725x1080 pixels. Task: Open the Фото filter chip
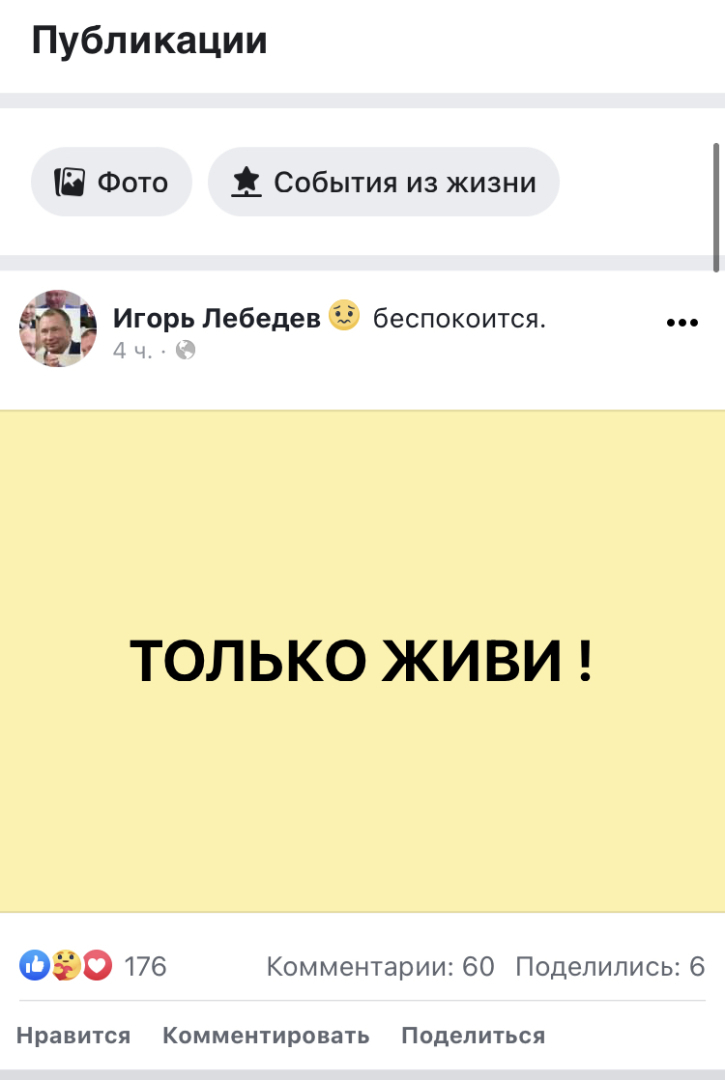tap(111, 183)
